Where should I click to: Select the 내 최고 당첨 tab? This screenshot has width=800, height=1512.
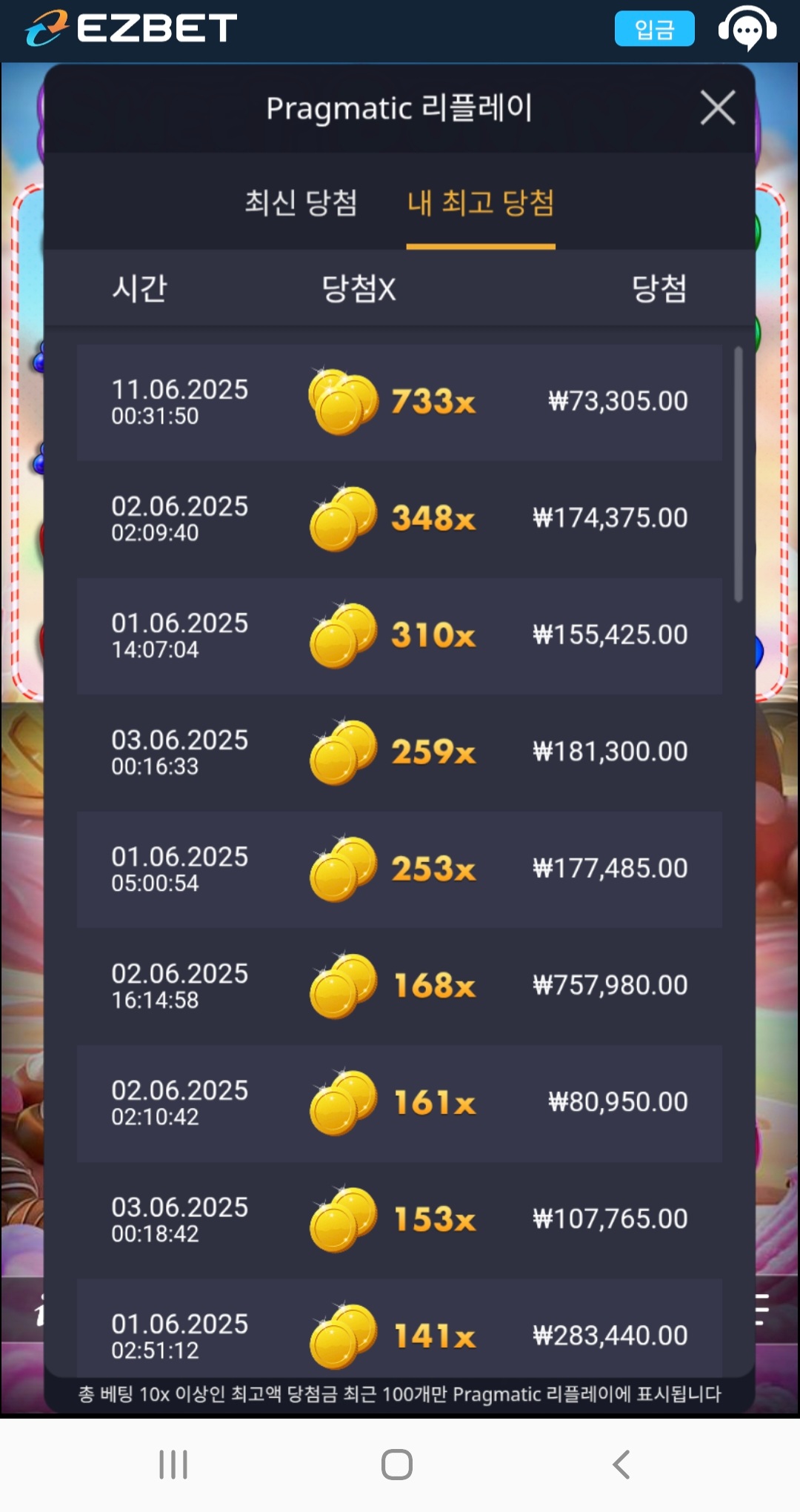coord(481,202)
